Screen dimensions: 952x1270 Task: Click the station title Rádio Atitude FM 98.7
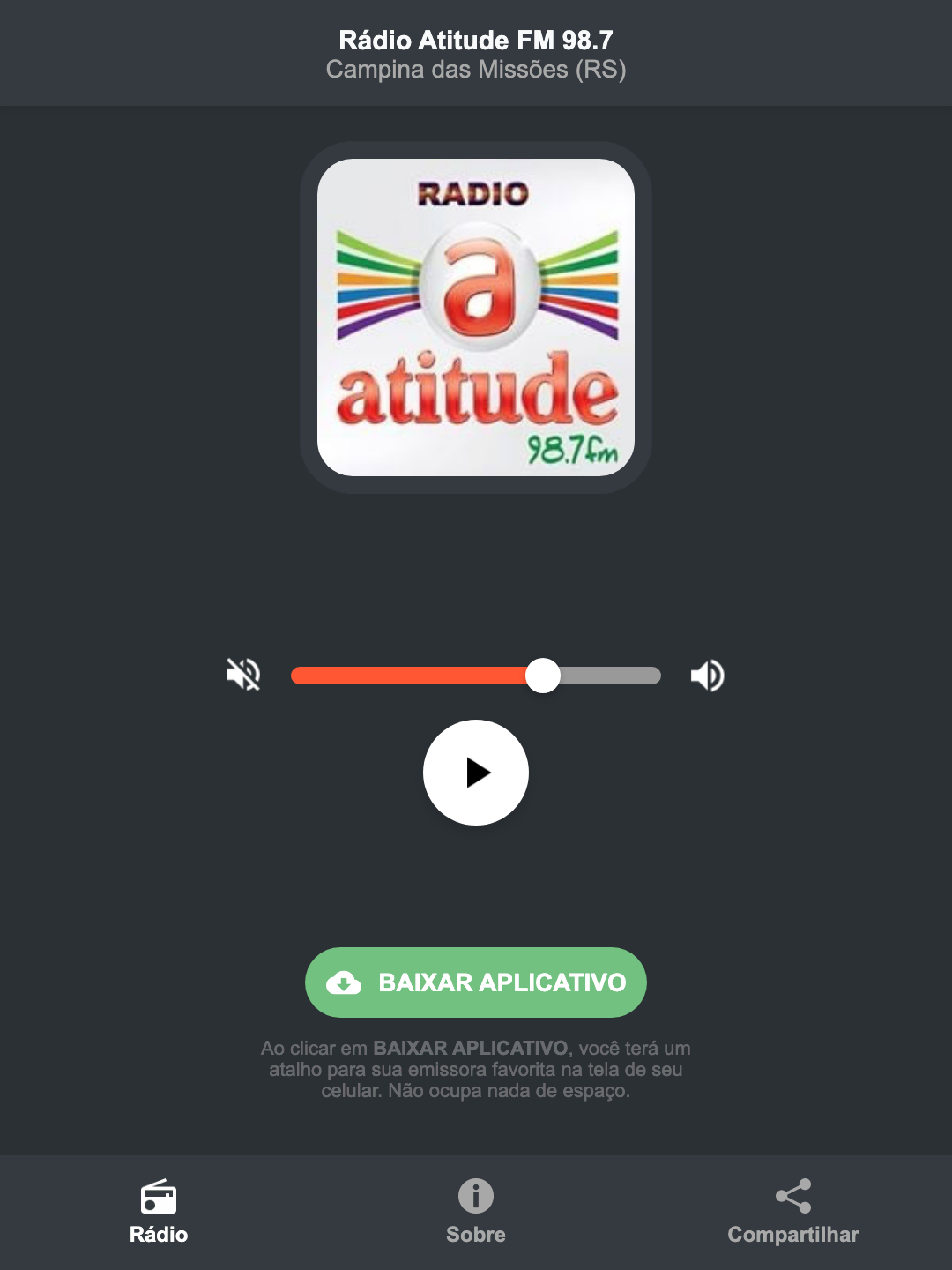click(x=475, y=39)
